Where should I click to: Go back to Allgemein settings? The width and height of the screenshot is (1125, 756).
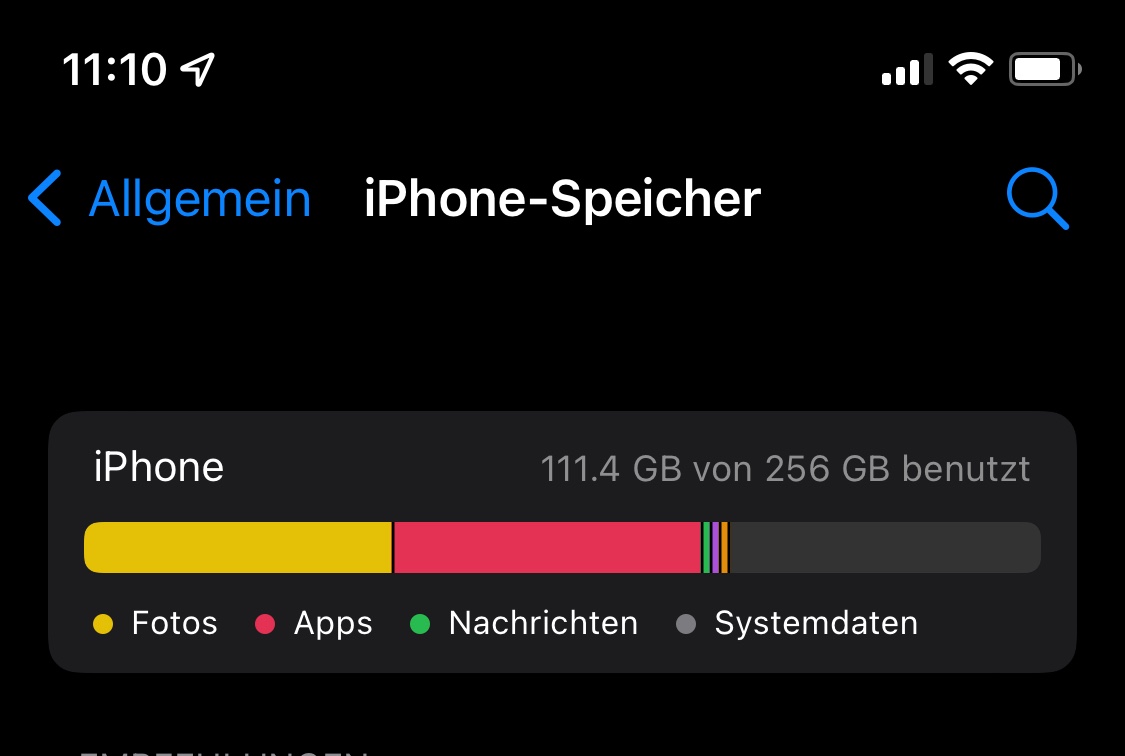pos(170,199)
